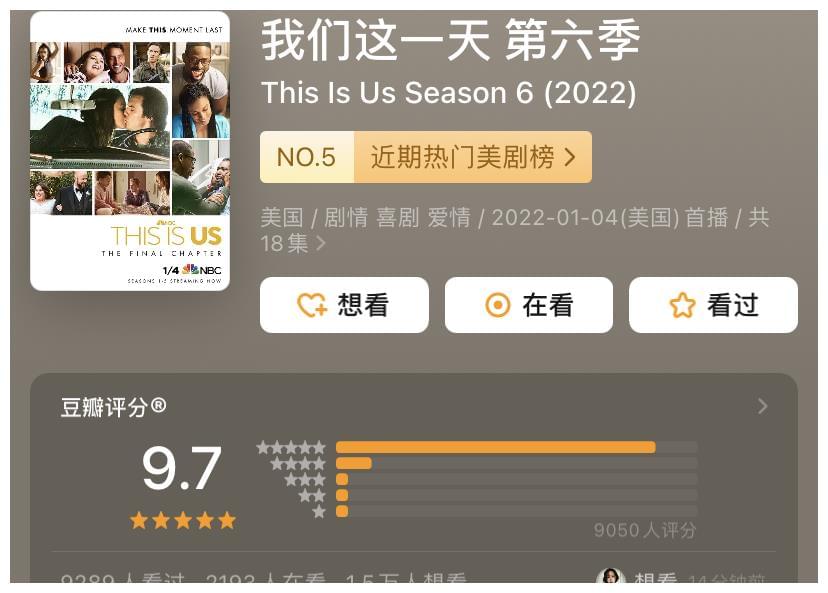Open the This Is Us poster image
828x593 pixels.
point(130,151)
